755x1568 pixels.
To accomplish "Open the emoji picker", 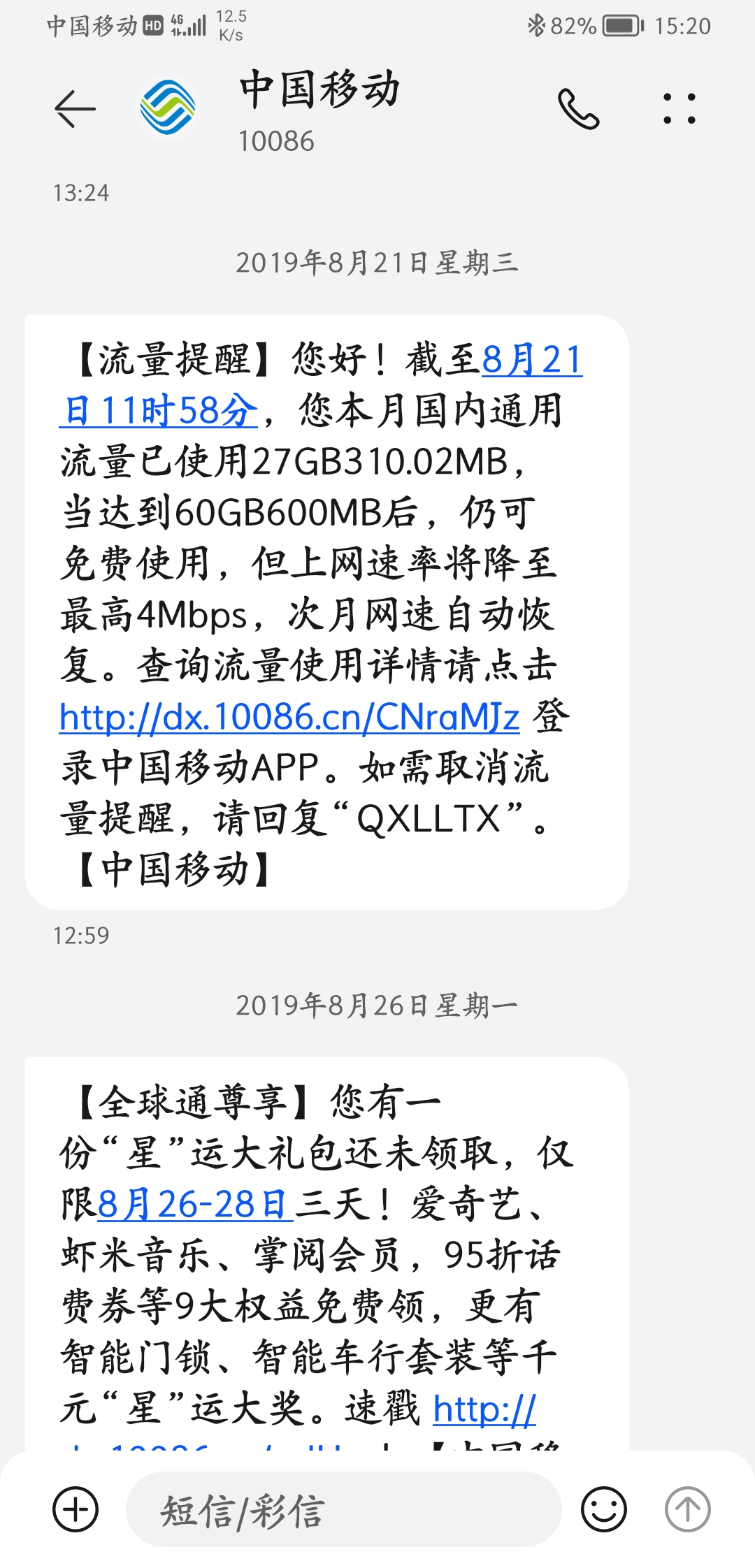I will pos(603,1509).
